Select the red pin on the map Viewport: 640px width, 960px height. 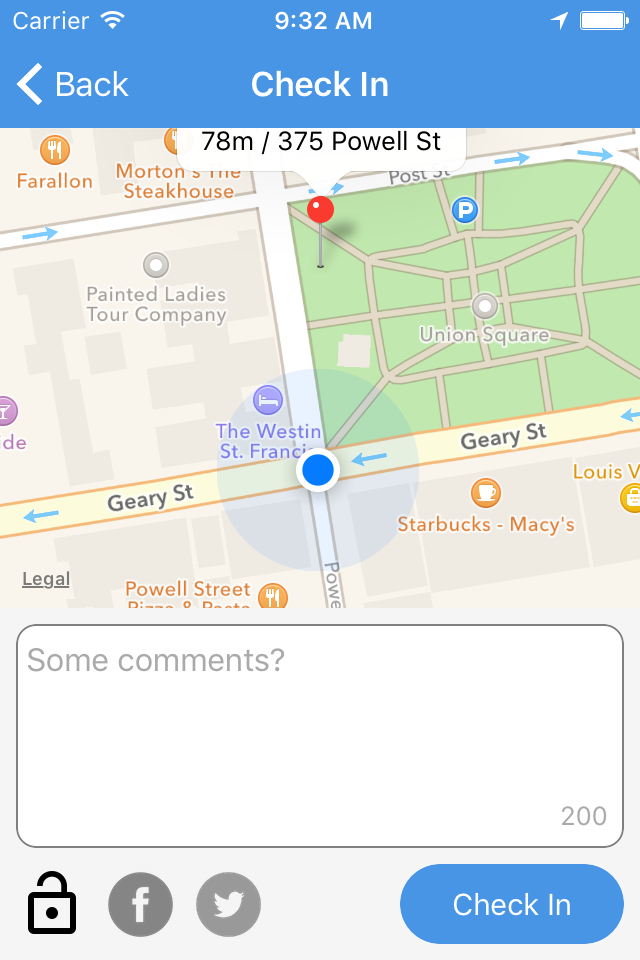click(320, 210)
